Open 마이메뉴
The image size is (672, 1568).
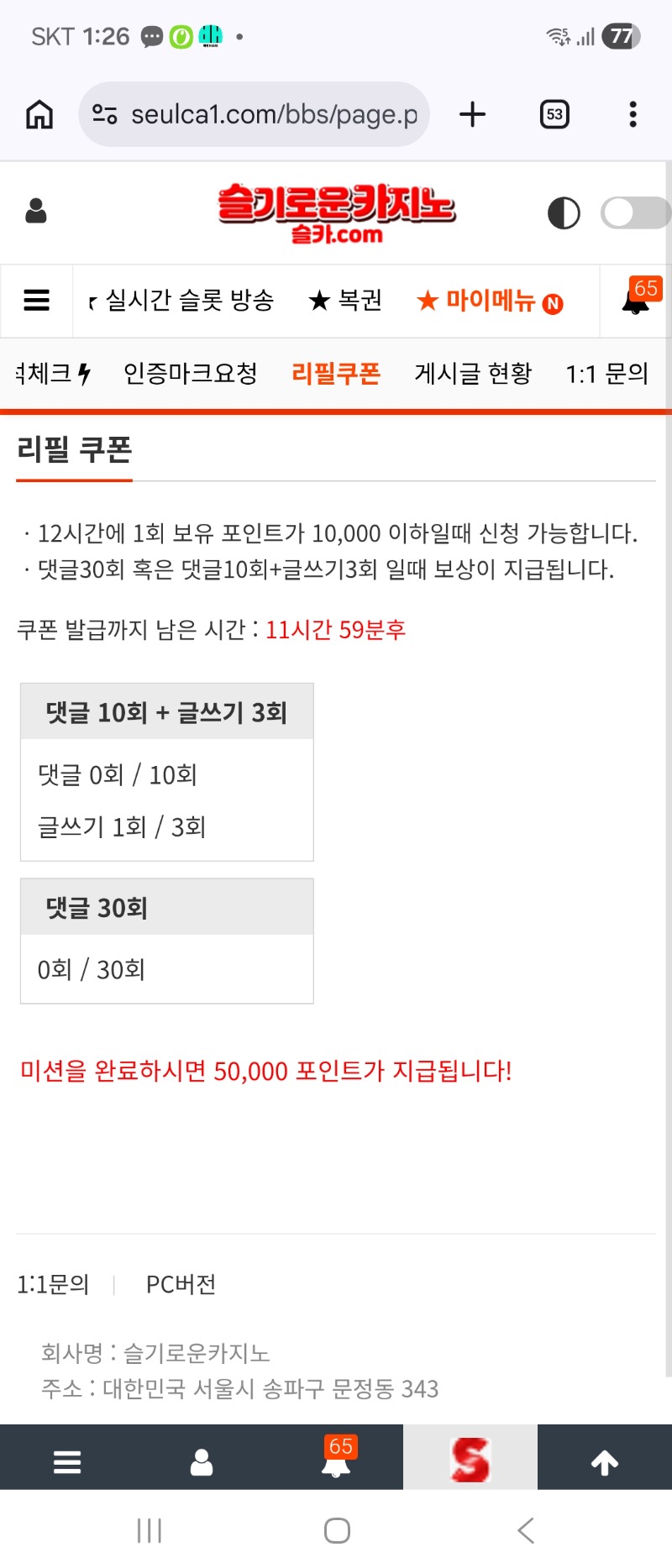[x=490, y=301]
